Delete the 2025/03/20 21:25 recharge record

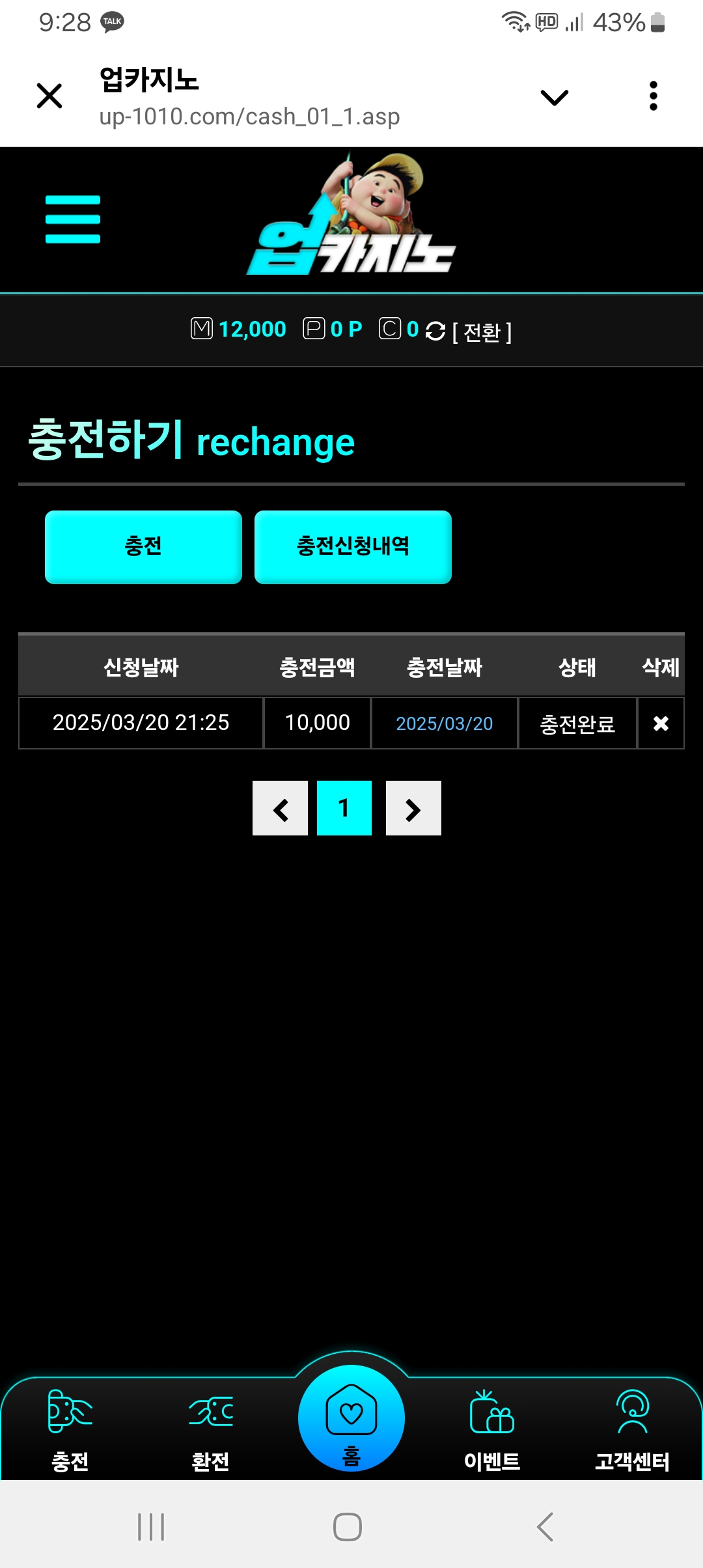tap(661, 723)
